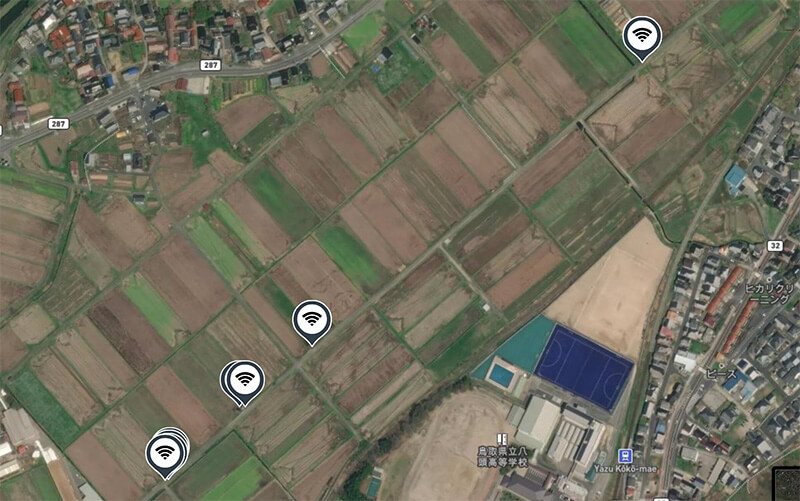Tap the lone Wi-Fi pin nearest the pin pair

point(313,320)
